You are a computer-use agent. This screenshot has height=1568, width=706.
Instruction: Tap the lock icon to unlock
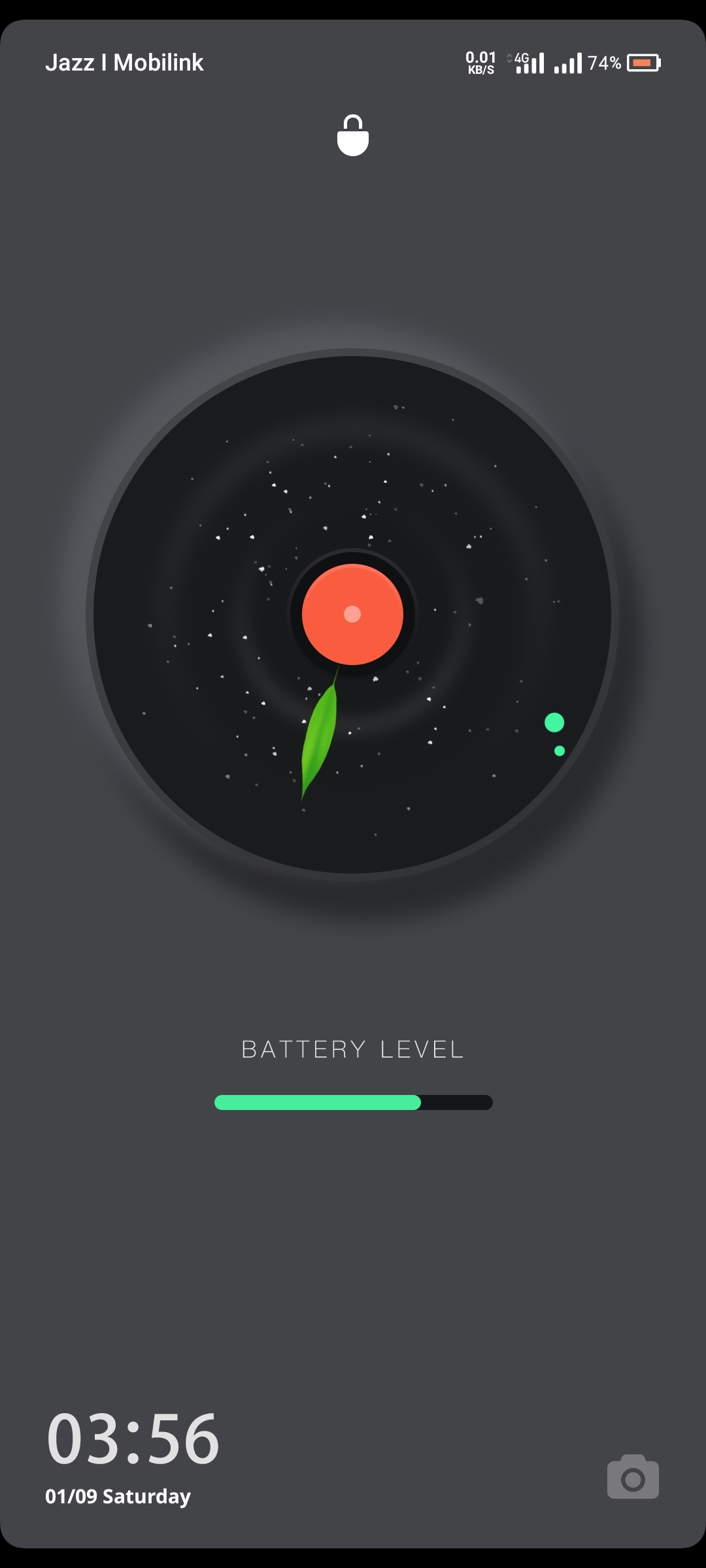(x=353, y=135)
